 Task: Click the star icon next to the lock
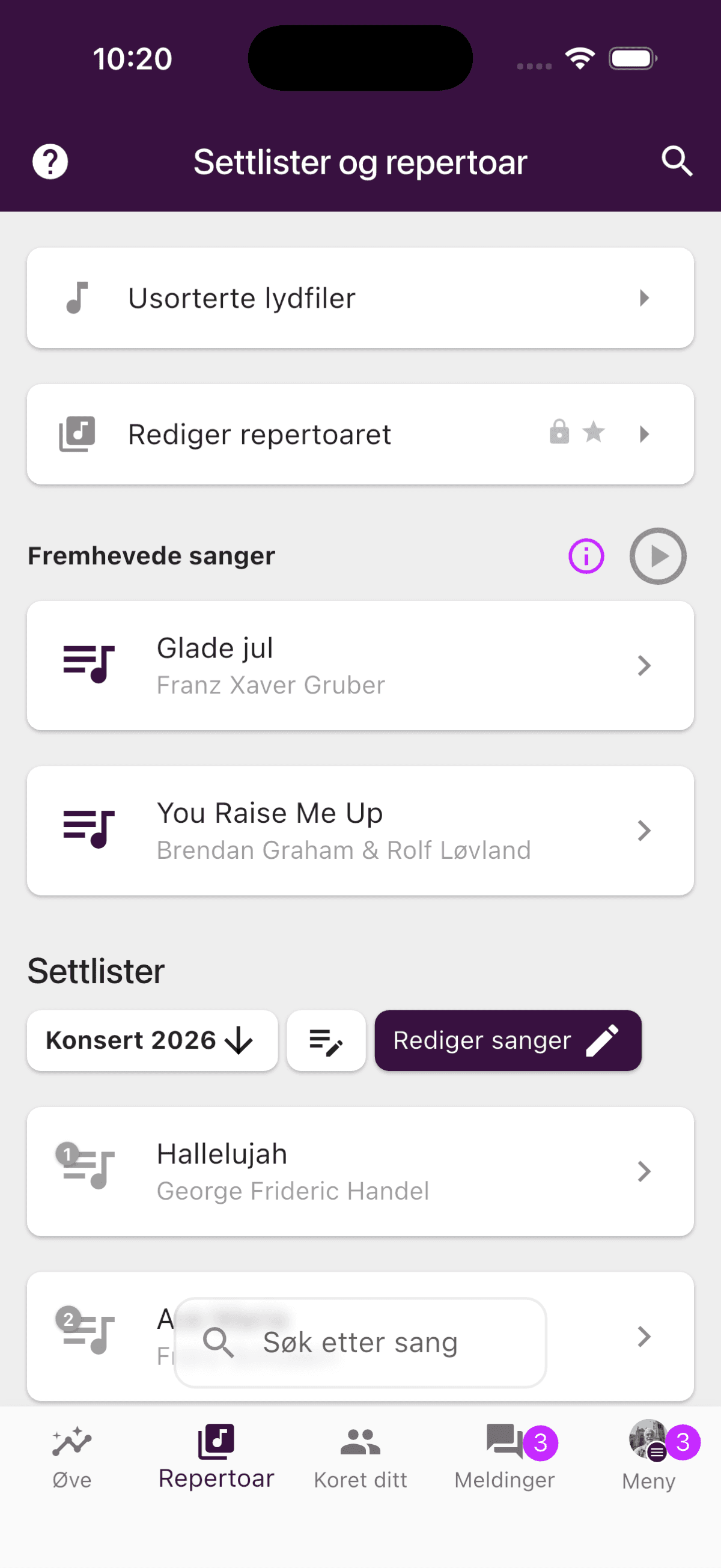(593, 433)
